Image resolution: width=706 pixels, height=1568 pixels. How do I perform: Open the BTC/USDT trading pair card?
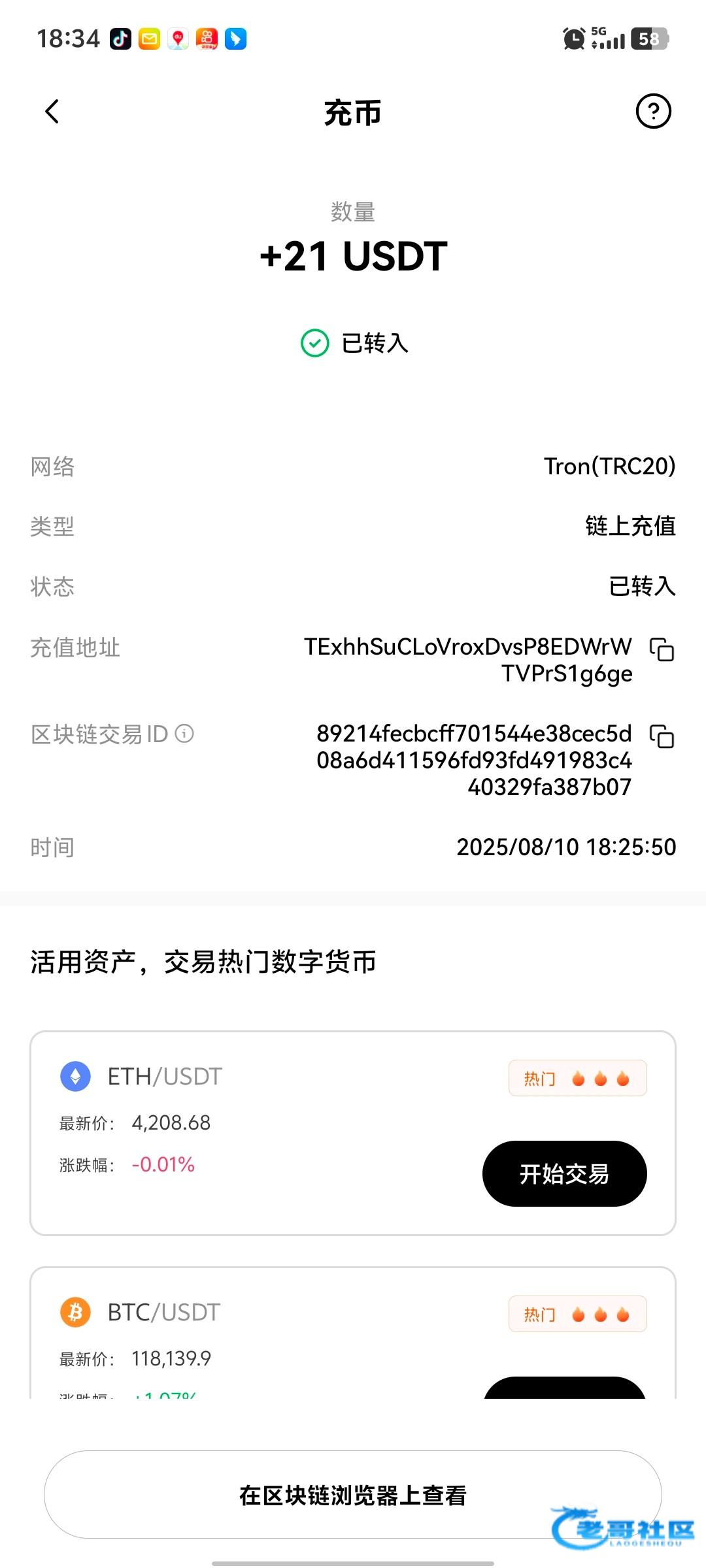(353, 1333)
